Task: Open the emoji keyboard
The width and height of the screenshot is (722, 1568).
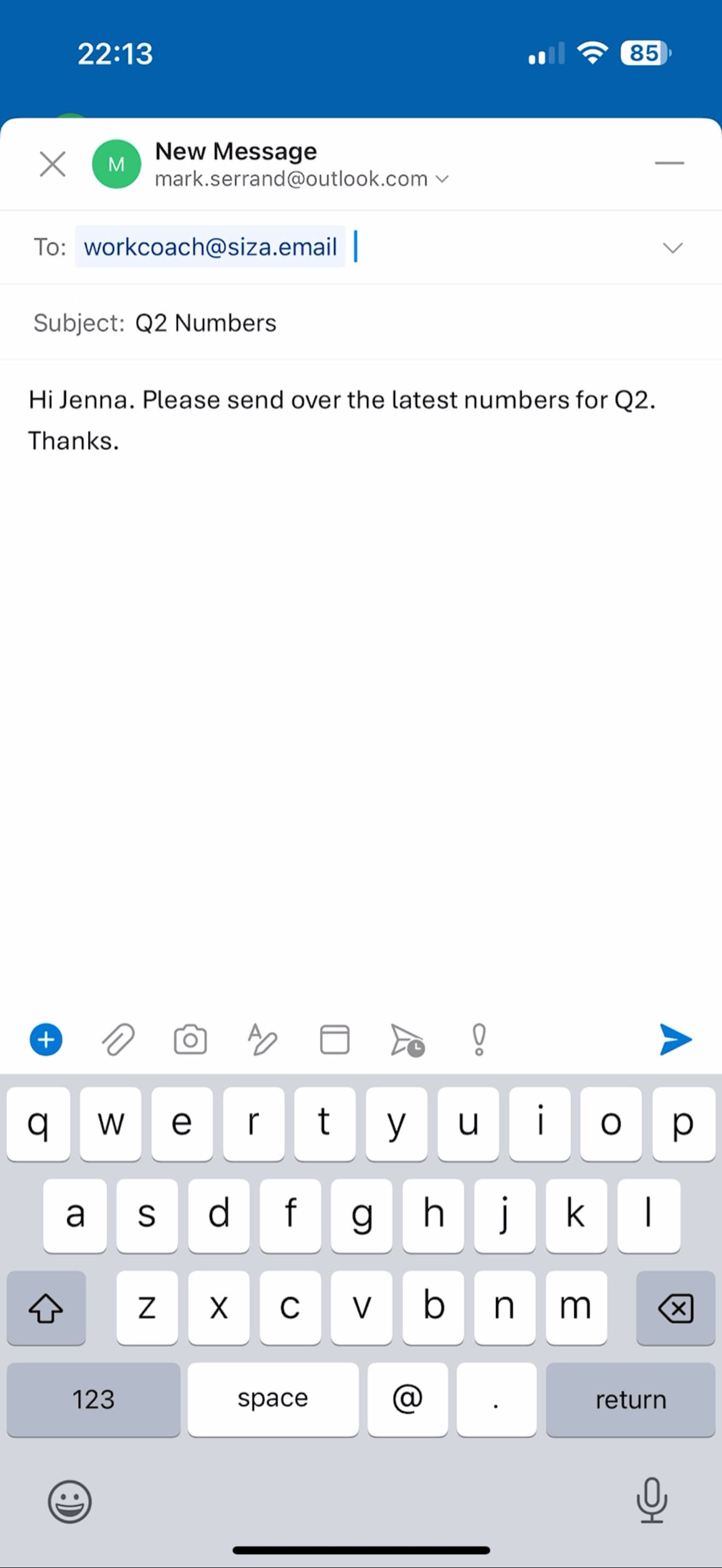Action: click(70, 1502)
